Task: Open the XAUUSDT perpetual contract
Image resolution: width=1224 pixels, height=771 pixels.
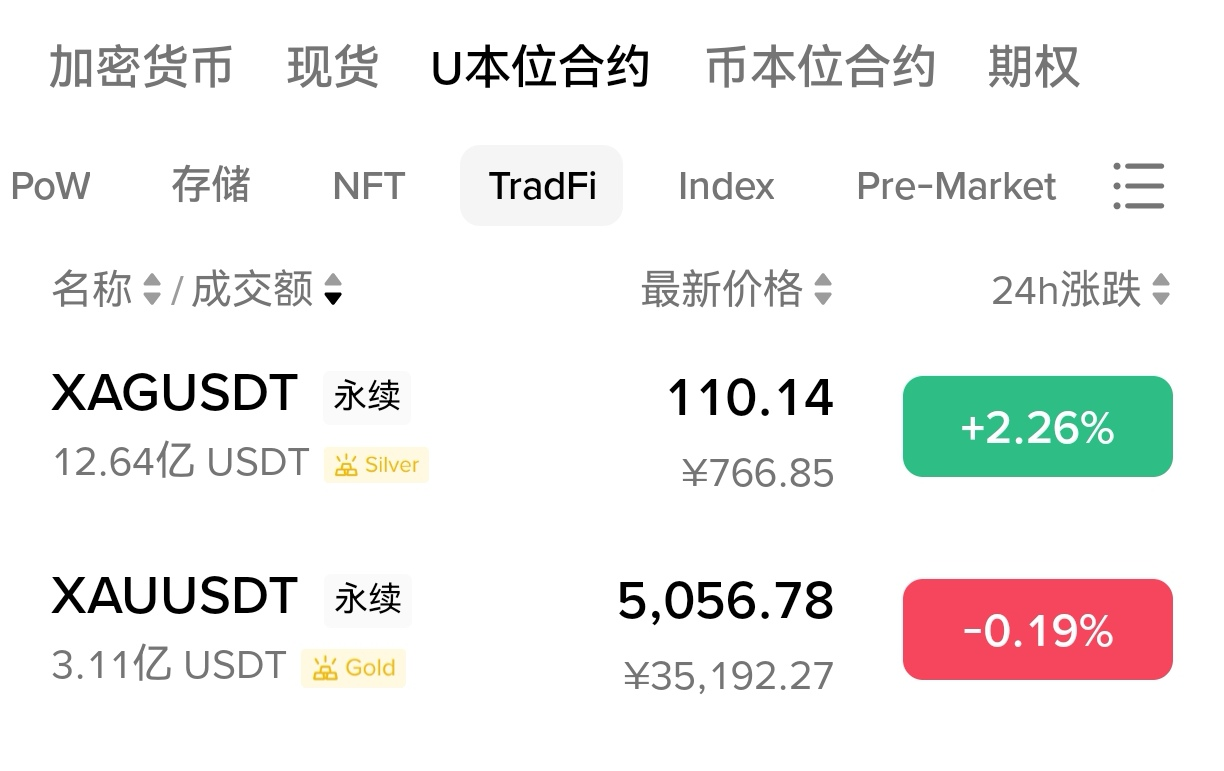Action: click(x=175, y=596)
